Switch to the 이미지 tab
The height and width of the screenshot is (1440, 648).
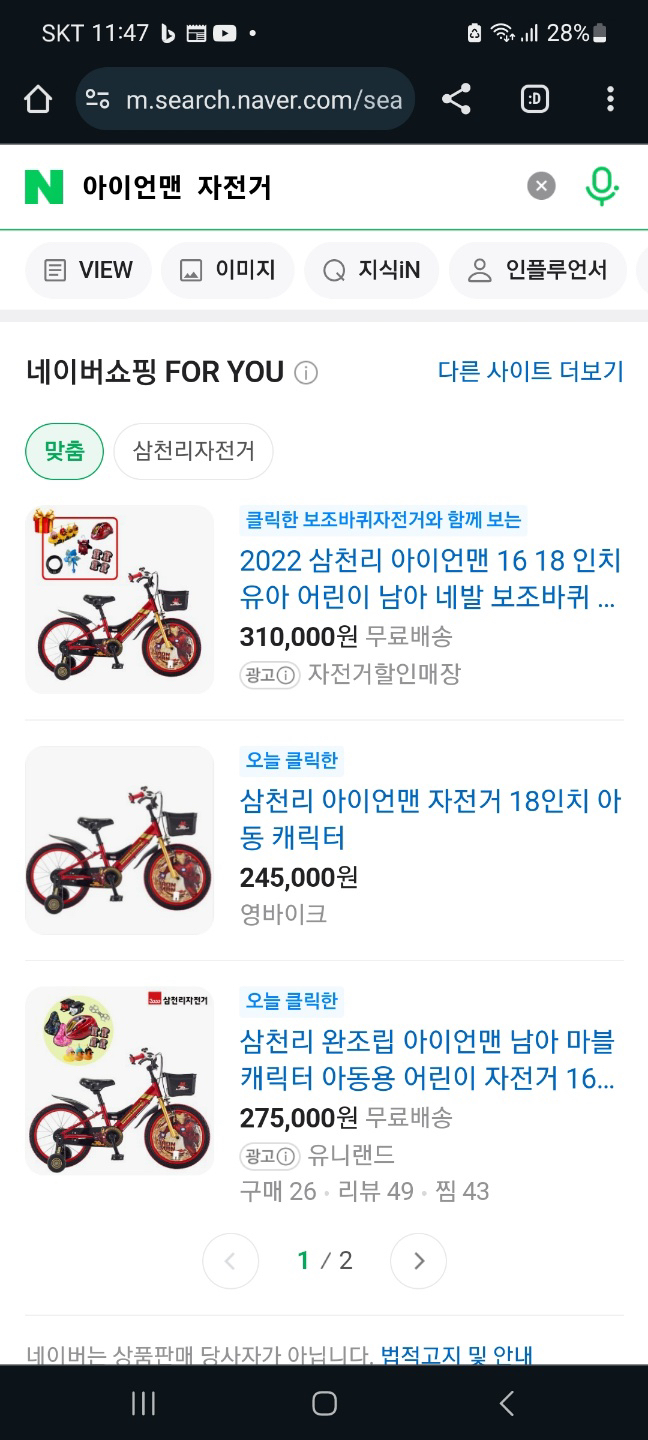click(226, 270)
